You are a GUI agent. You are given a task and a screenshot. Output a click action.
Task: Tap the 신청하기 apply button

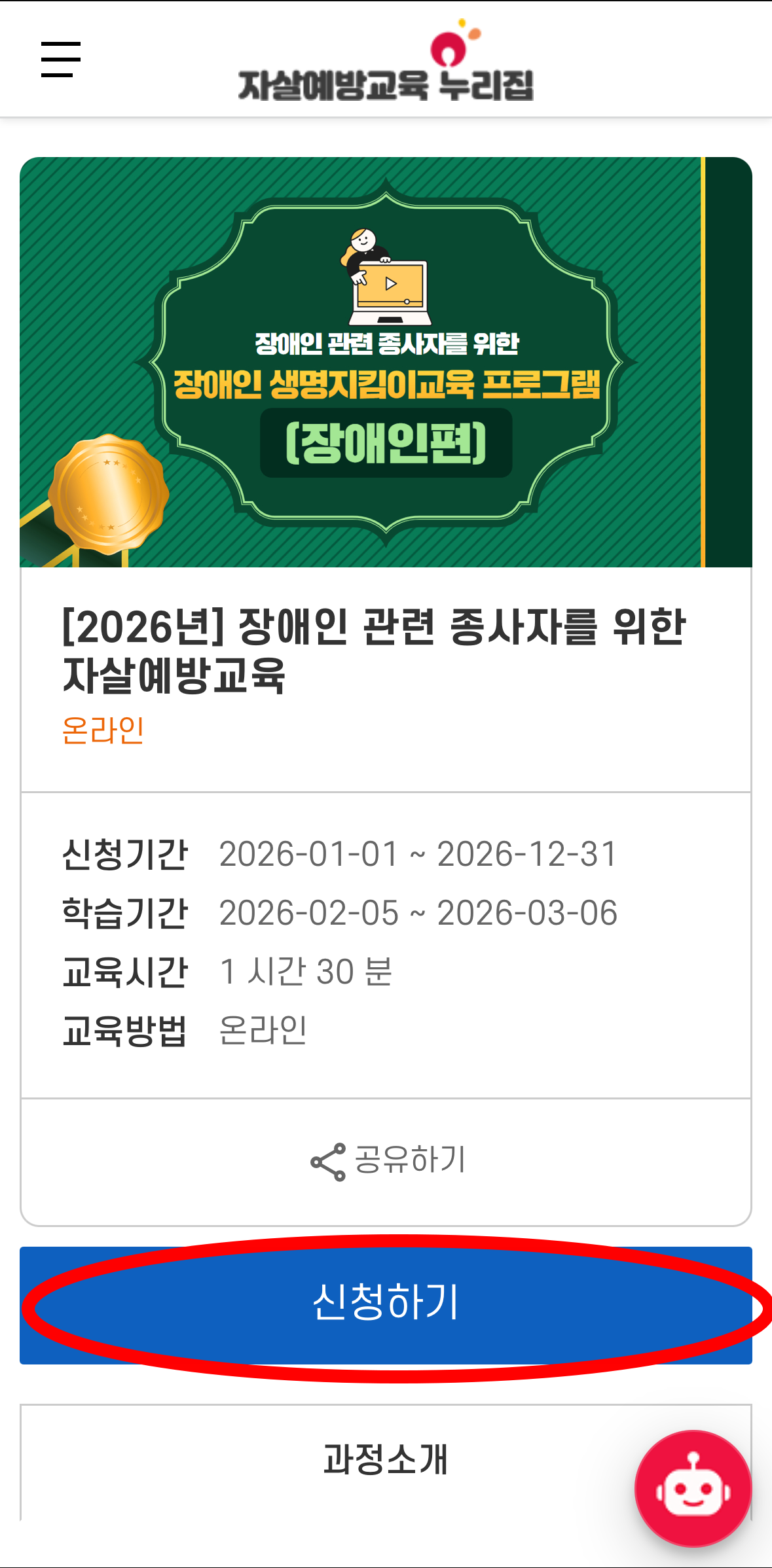pos(386,1304)
